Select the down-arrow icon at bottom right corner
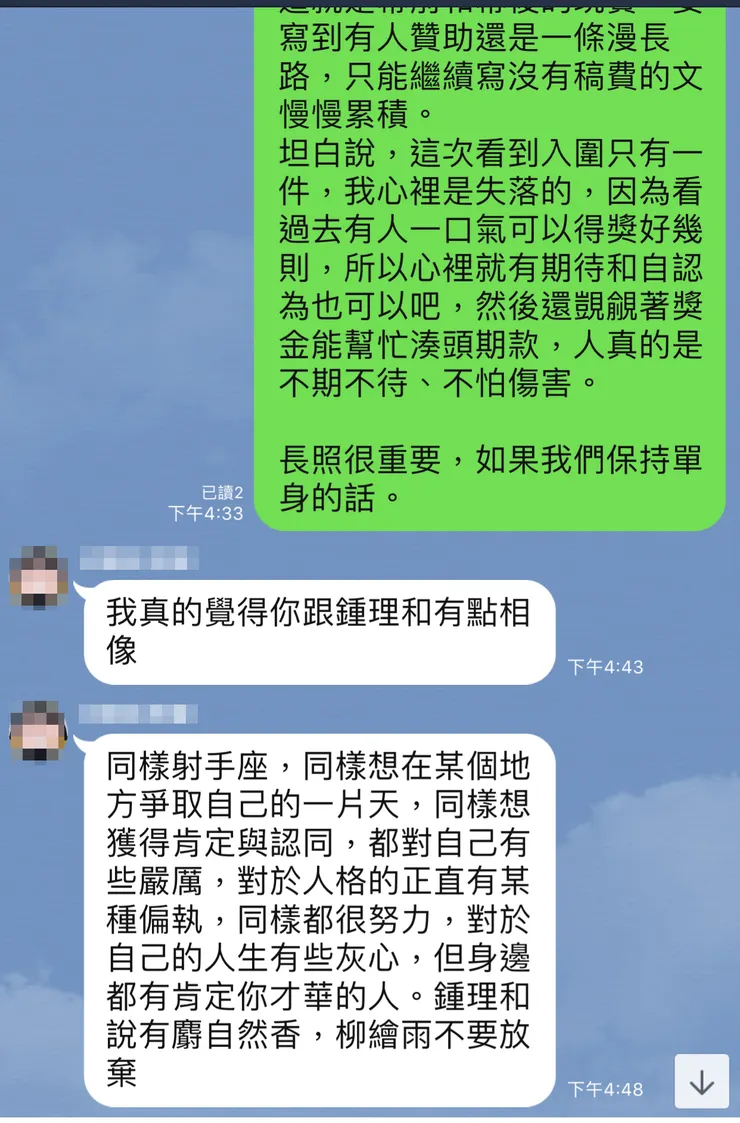Image resolution: width=740 pixels, height=1123 pixels. coord(701,1083)
